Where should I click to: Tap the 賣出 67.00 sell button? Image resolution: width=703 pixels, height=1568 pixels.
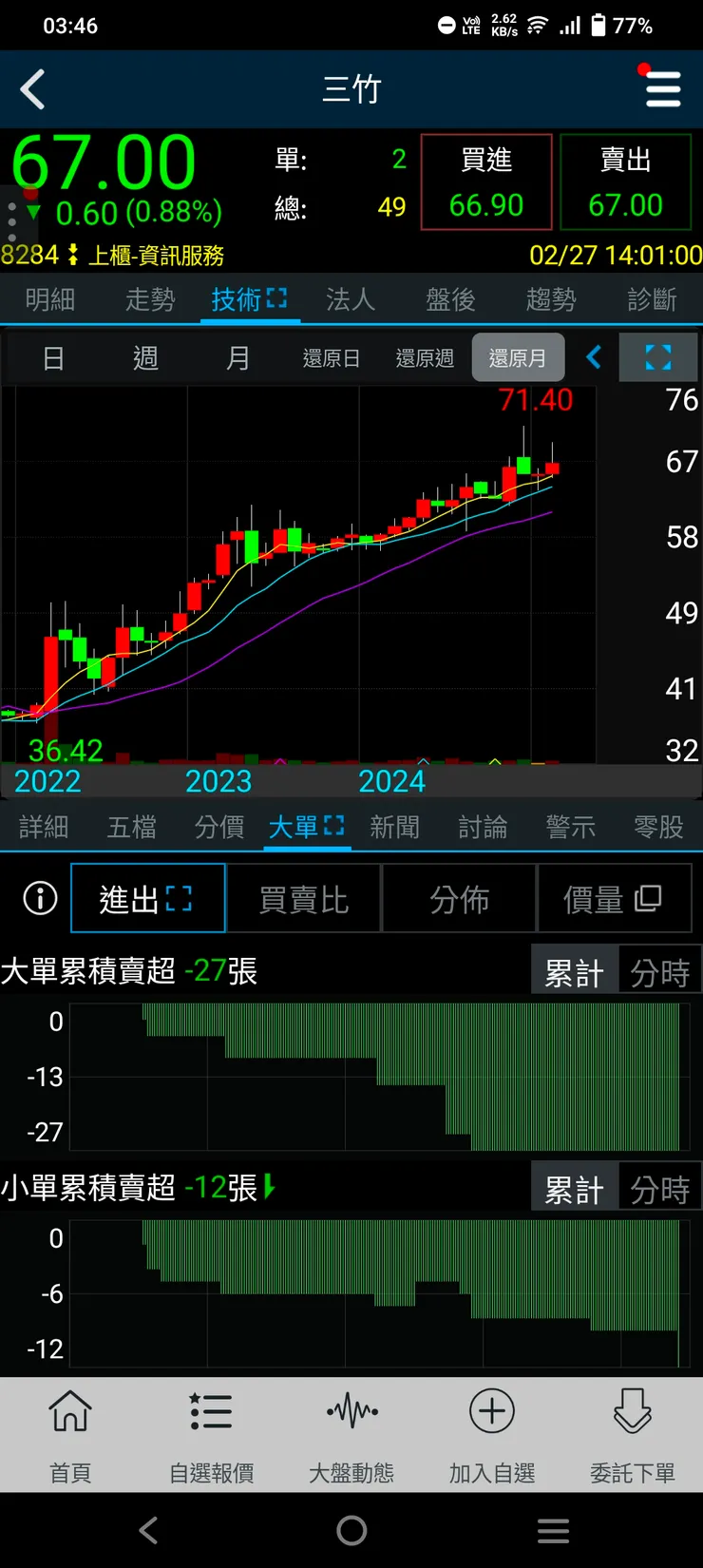[626, 181]
